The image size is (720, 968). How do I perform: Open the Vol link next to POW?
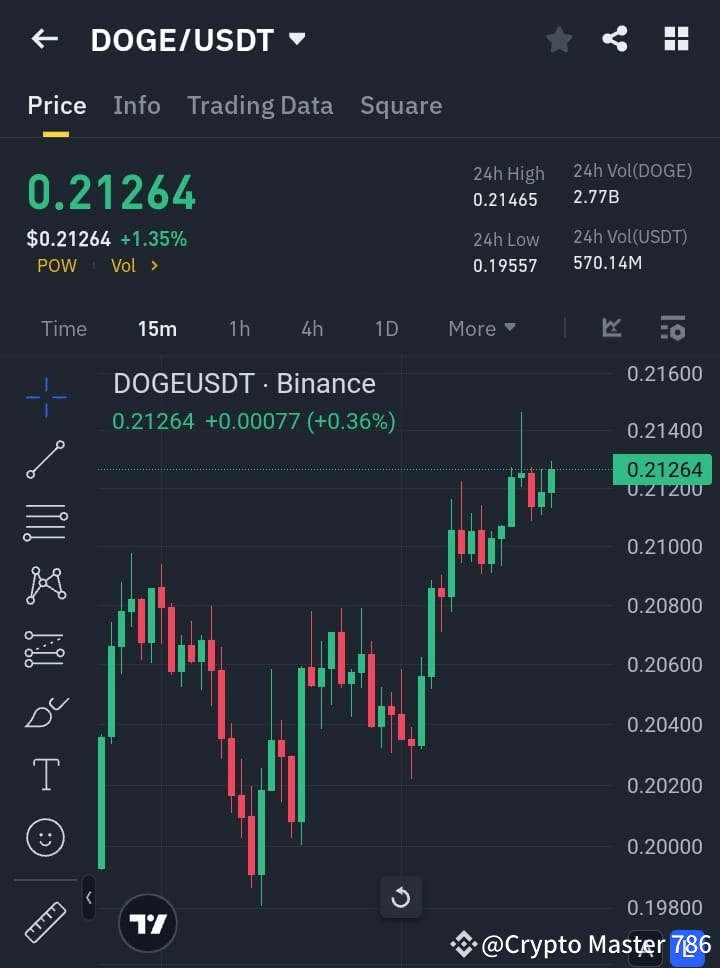tap(123, 265)
